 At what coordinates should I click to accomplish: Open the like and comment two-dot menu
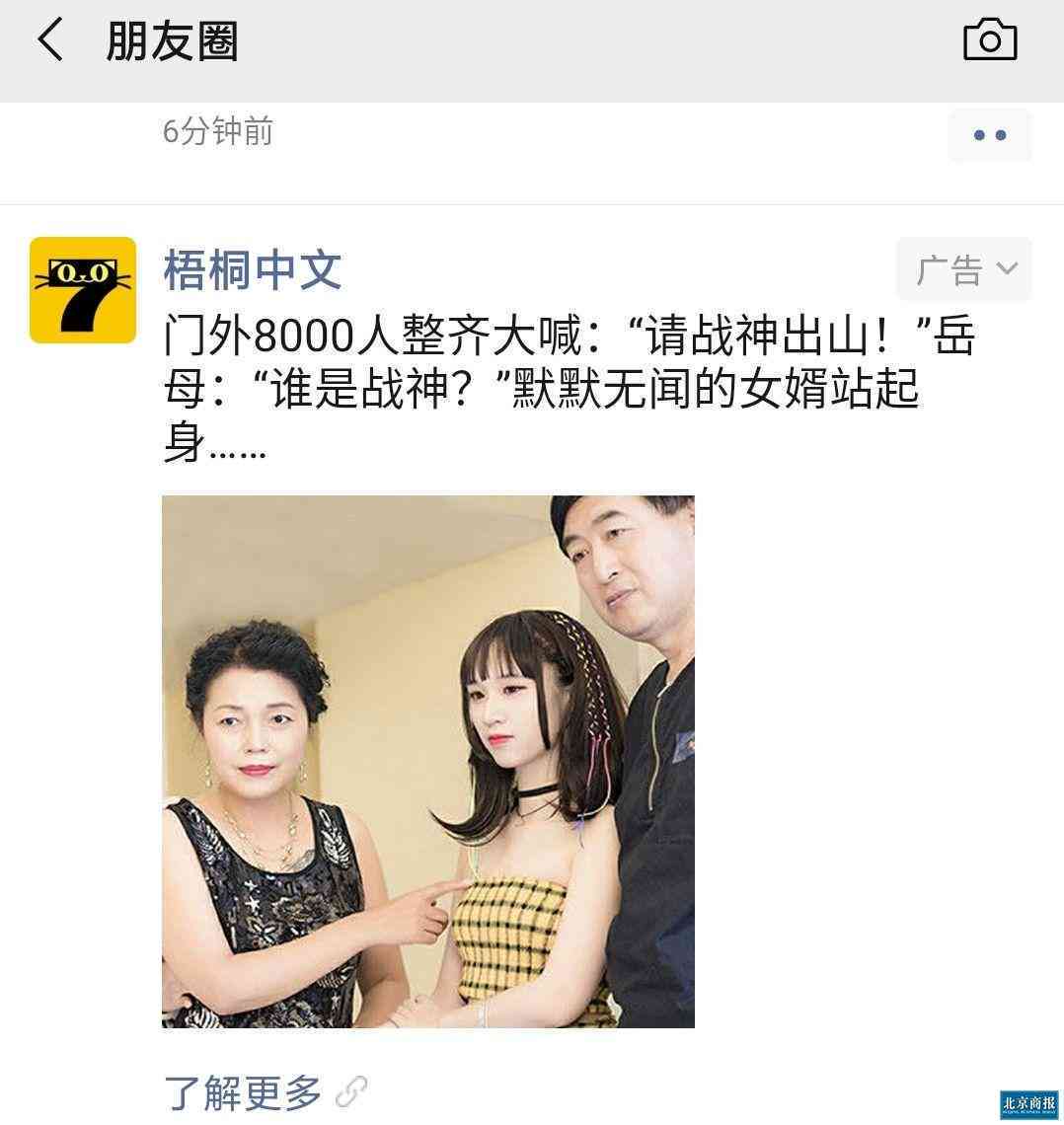tap(989, 135)
